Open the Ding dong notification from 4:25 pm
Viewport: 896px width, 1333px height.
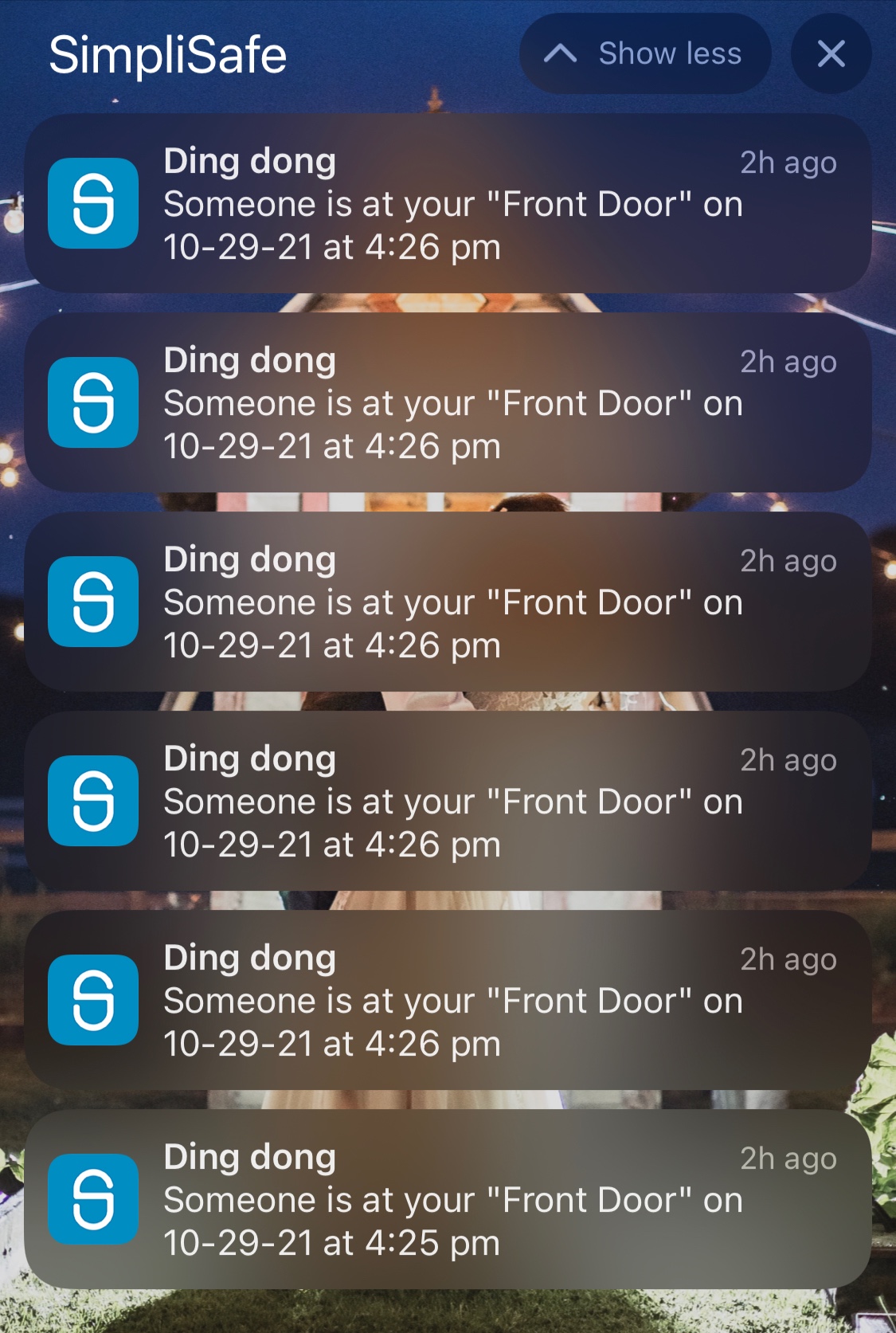(x=448, y=1199)
